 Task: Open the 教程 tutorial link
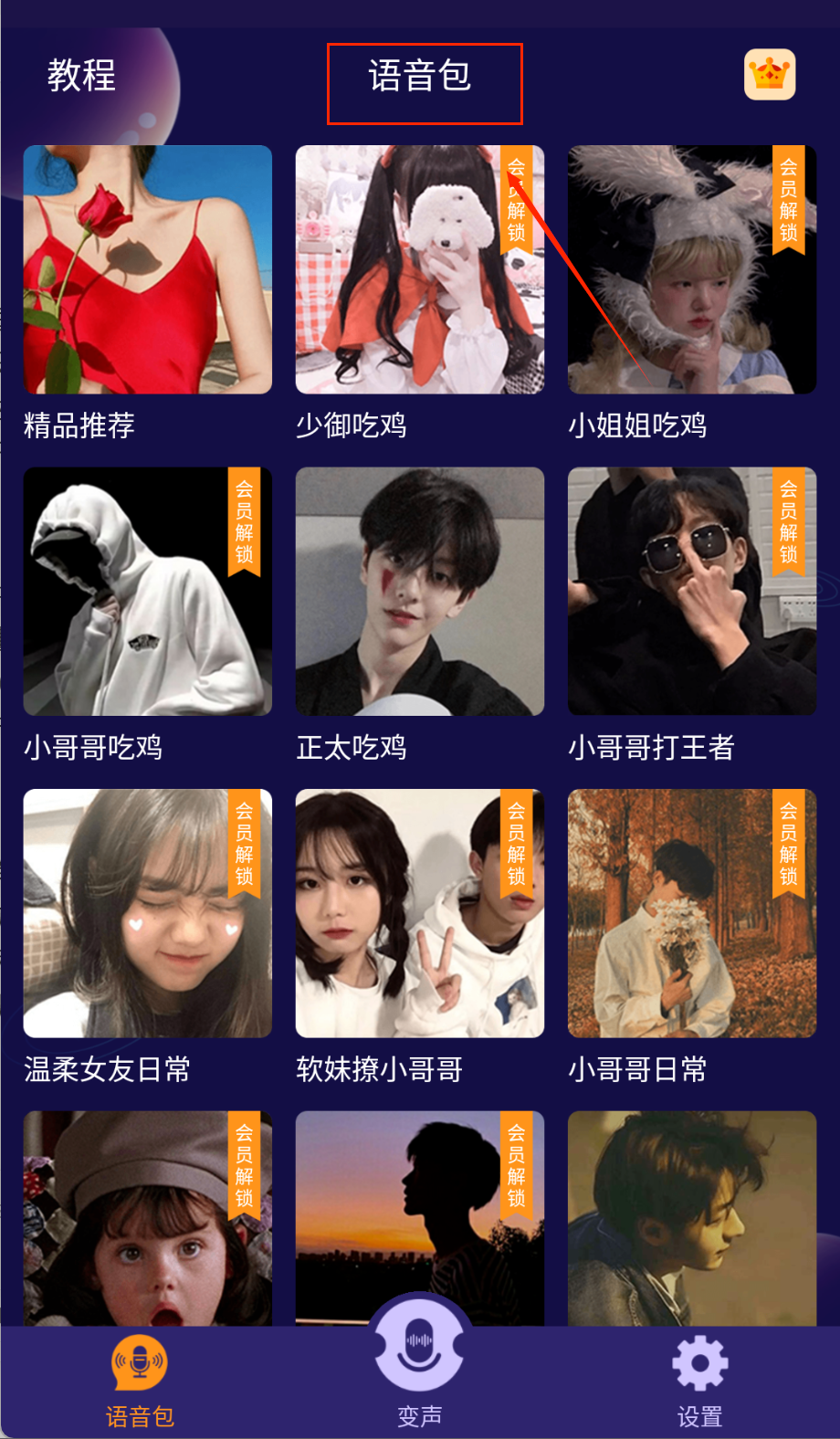click(81, 75)
